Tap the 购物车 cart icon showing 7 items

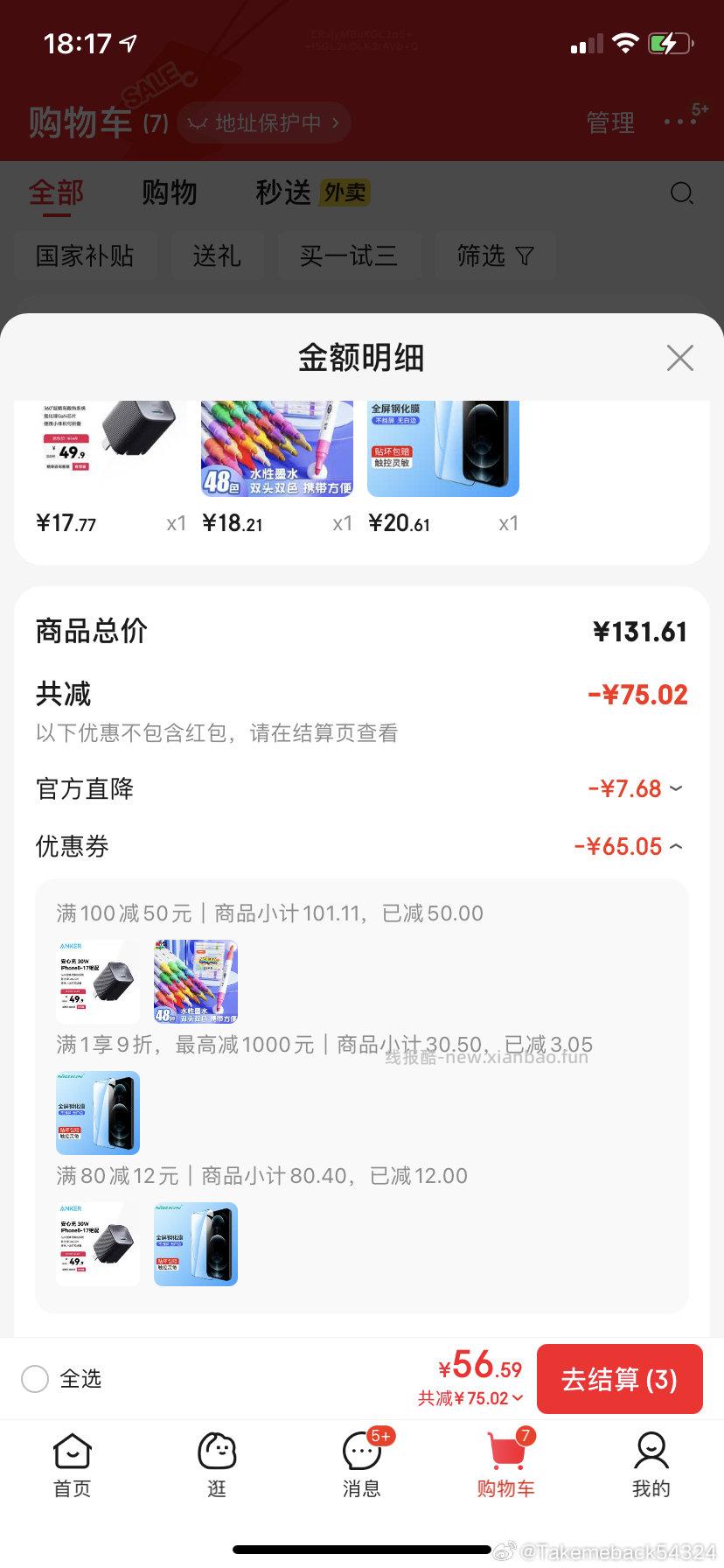pos(506,1461)
